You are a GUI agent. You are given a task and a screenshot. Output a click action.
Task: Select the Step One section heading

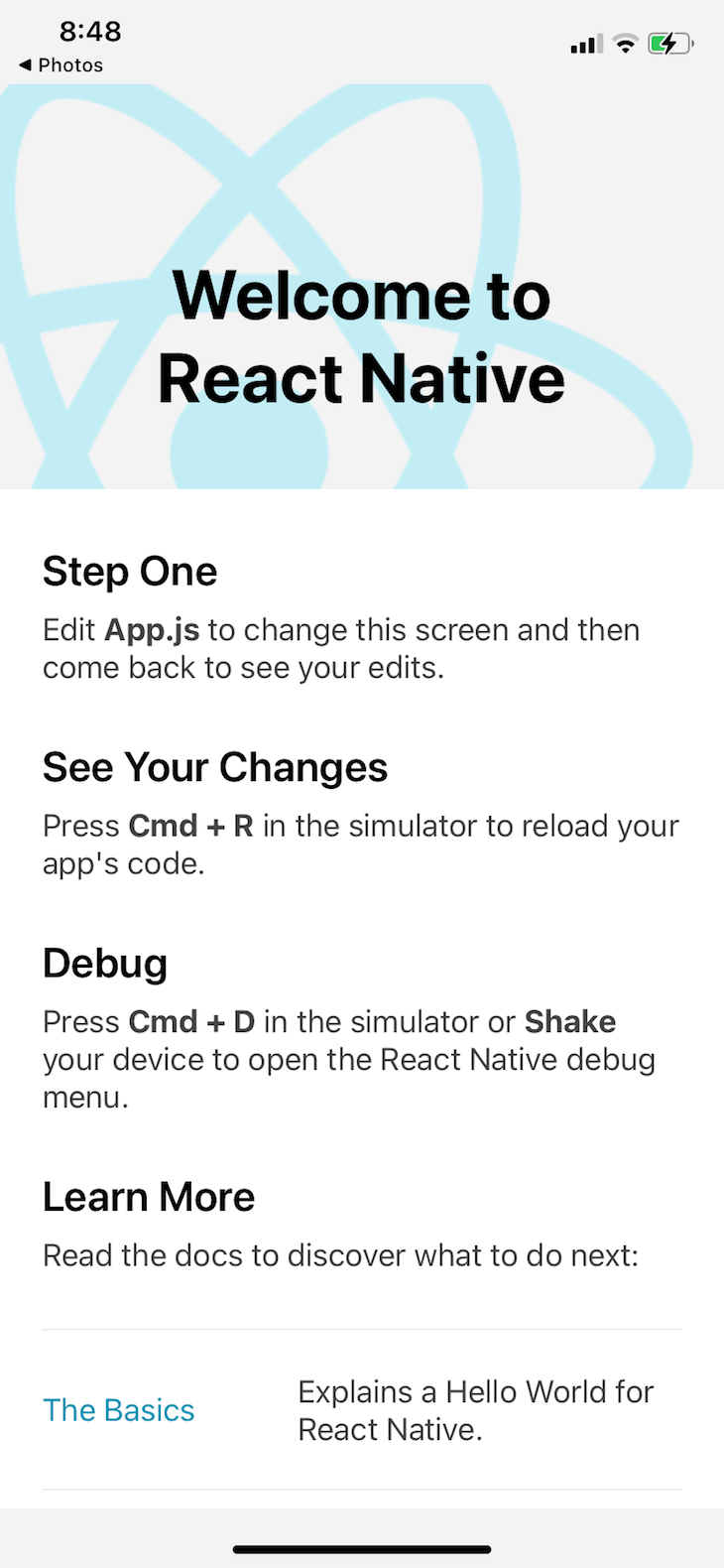point(129,571)
